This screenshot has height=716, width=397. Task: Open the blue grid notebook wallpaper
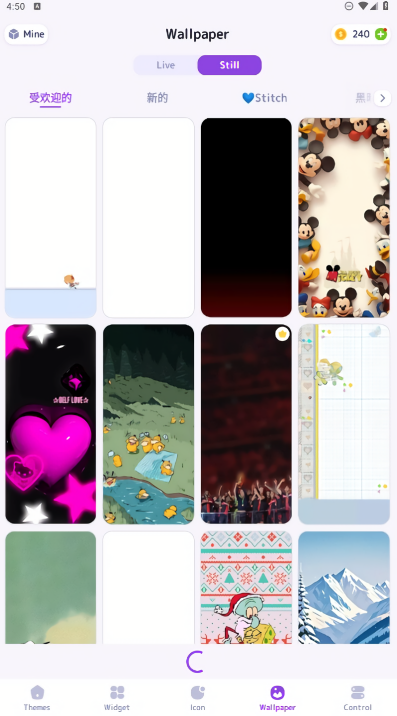pyautogui.click(x=344, y=424)
